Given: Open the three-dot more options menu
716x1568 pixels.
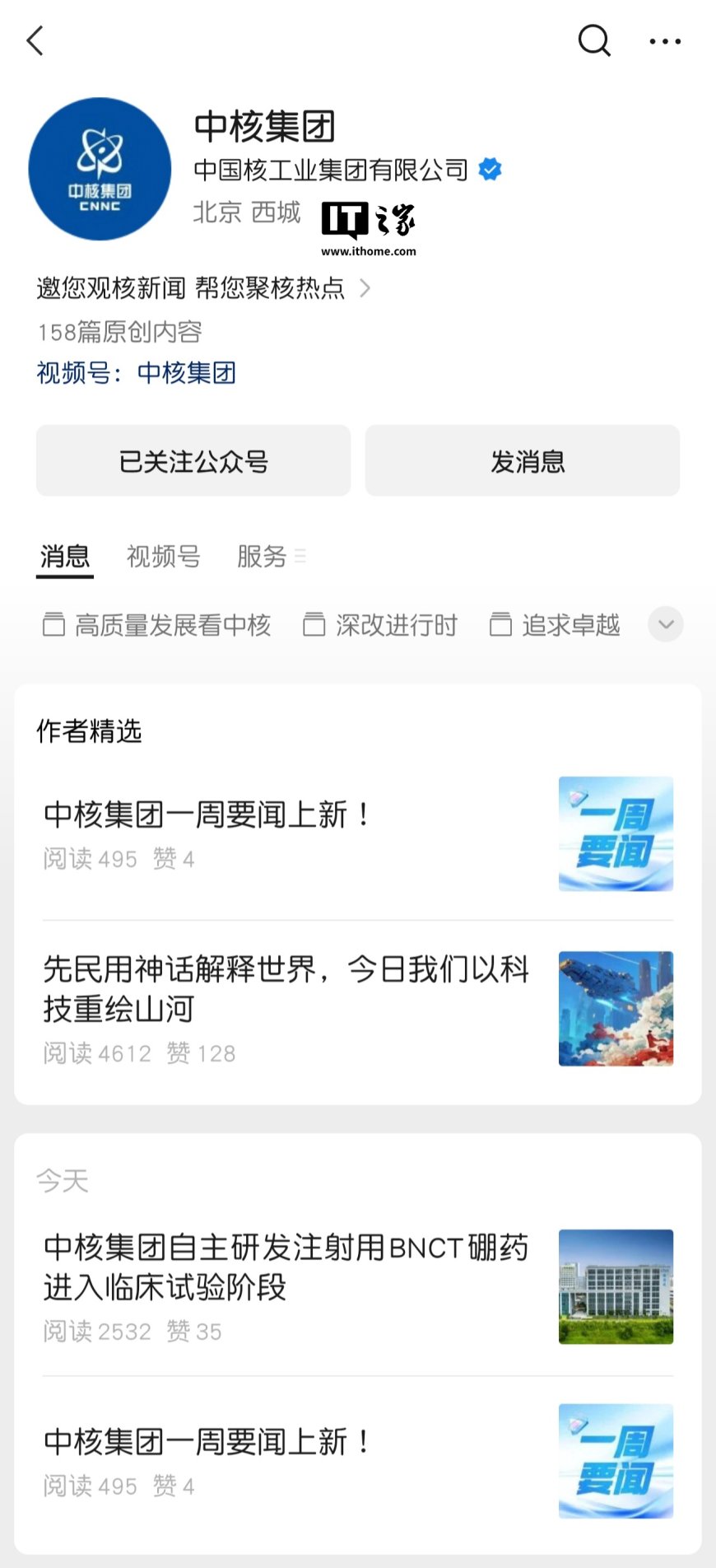Looking at the screenshot, I should coord(665,40).
